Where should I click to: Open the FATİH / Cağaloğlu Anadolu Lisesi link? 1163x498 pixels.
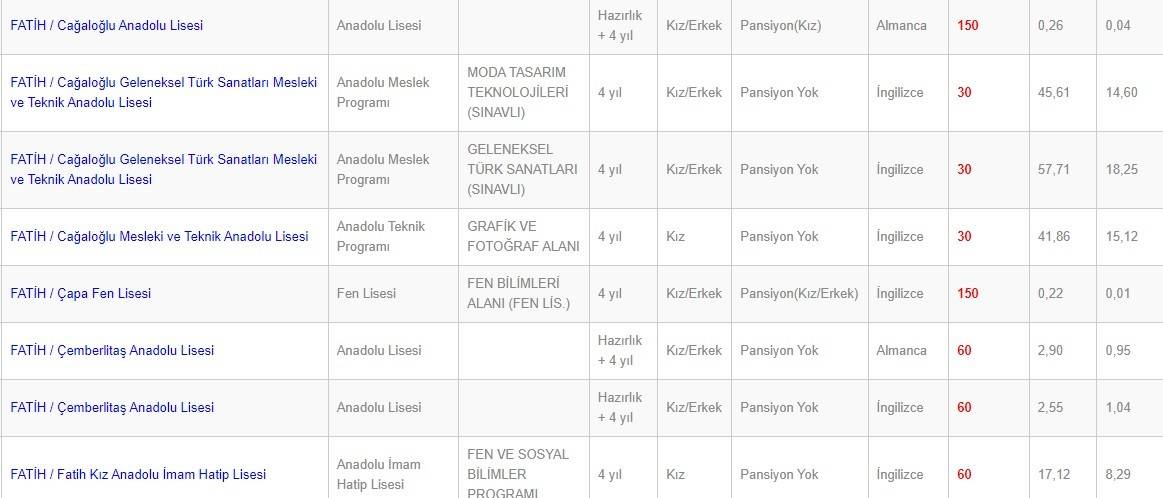[x=106, y=25]
